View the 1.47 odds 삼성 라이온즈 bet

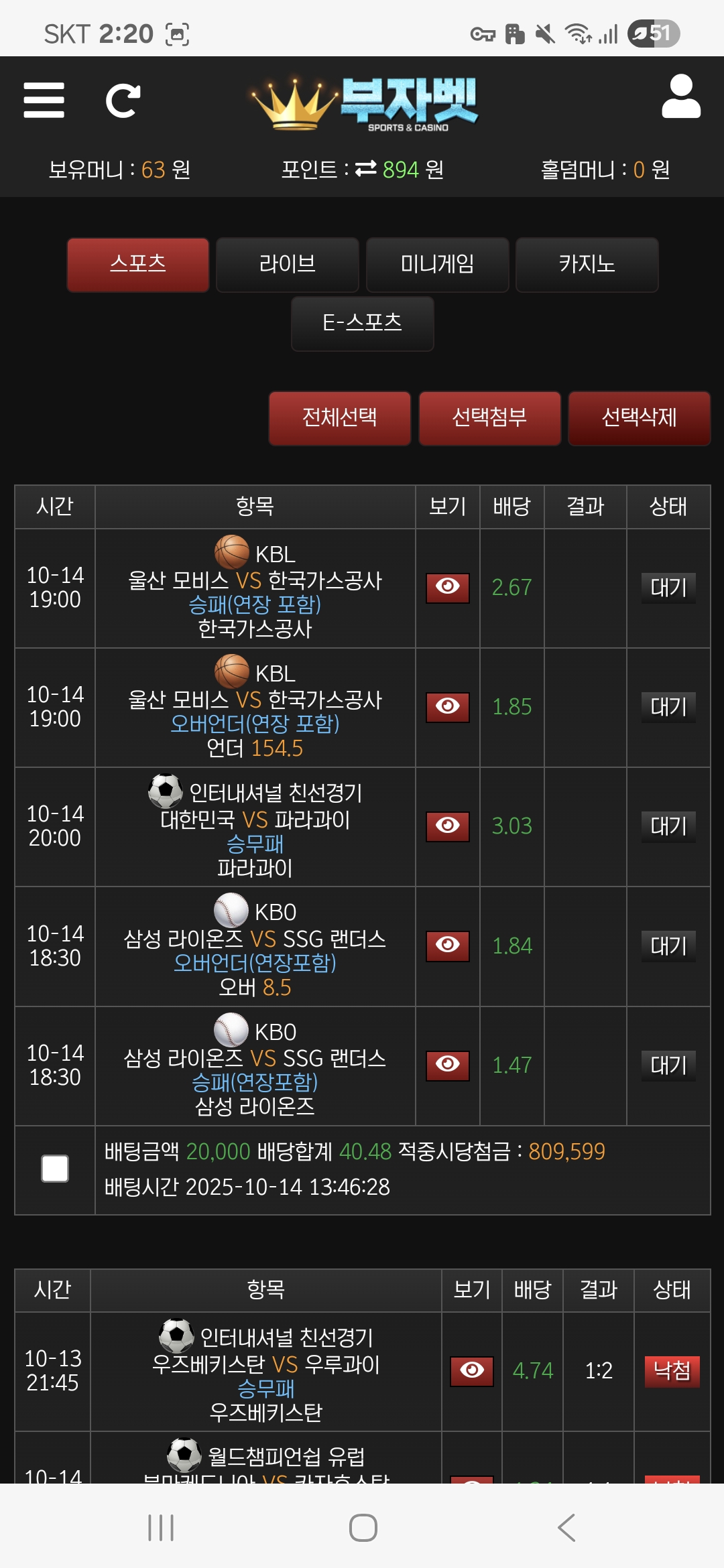click(448, 1065)
